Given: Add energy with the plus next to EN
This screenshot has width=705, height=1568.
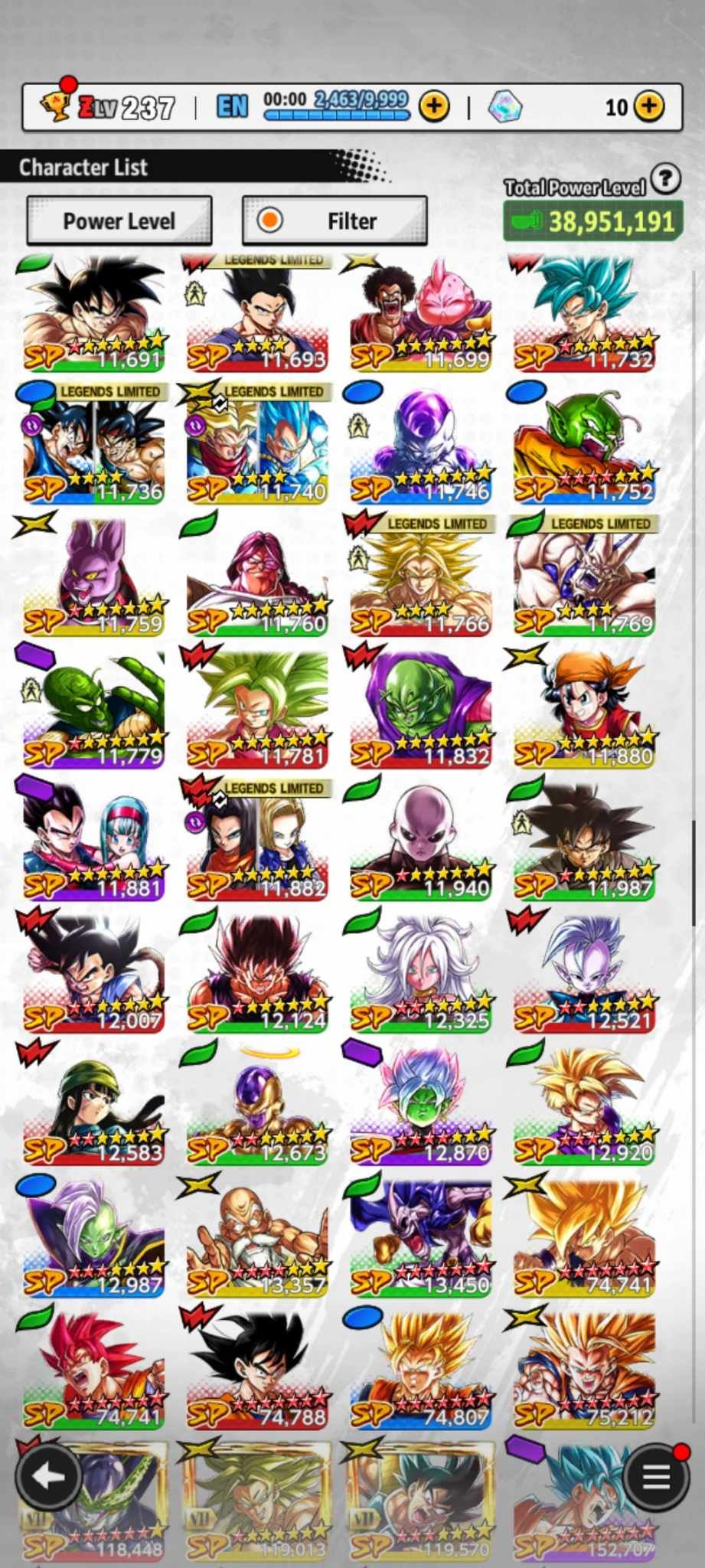Looking at the screenshot, I should (x=434, y=106).
